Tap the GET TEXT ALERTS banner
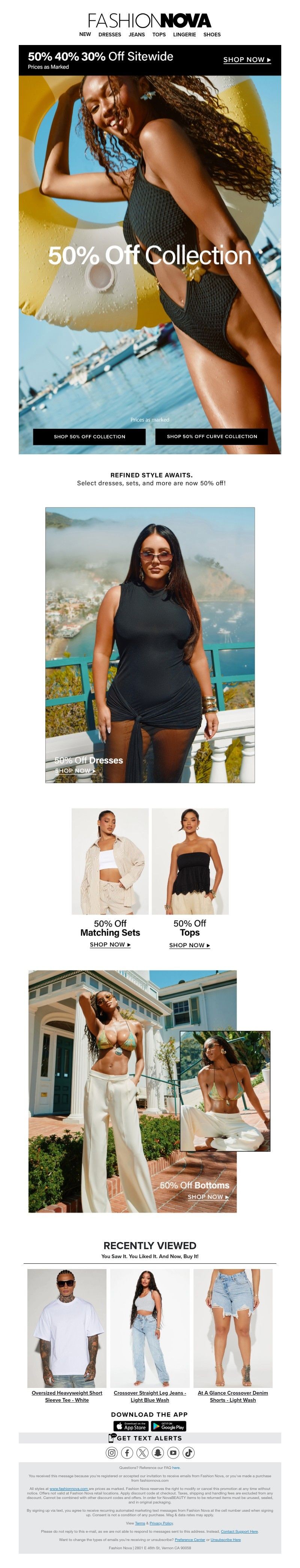The image size is (300, 1568). click(150, 1438)
